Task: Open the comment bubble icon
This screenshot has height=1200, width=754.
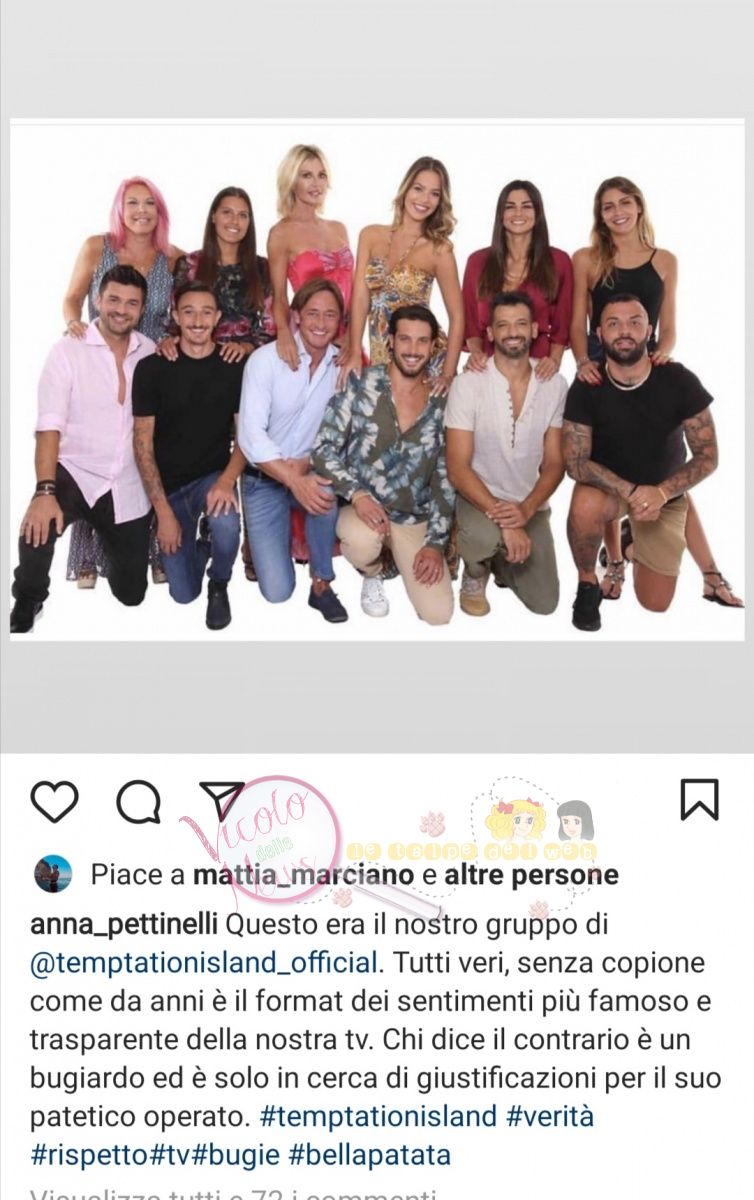Action: [138, 801]
